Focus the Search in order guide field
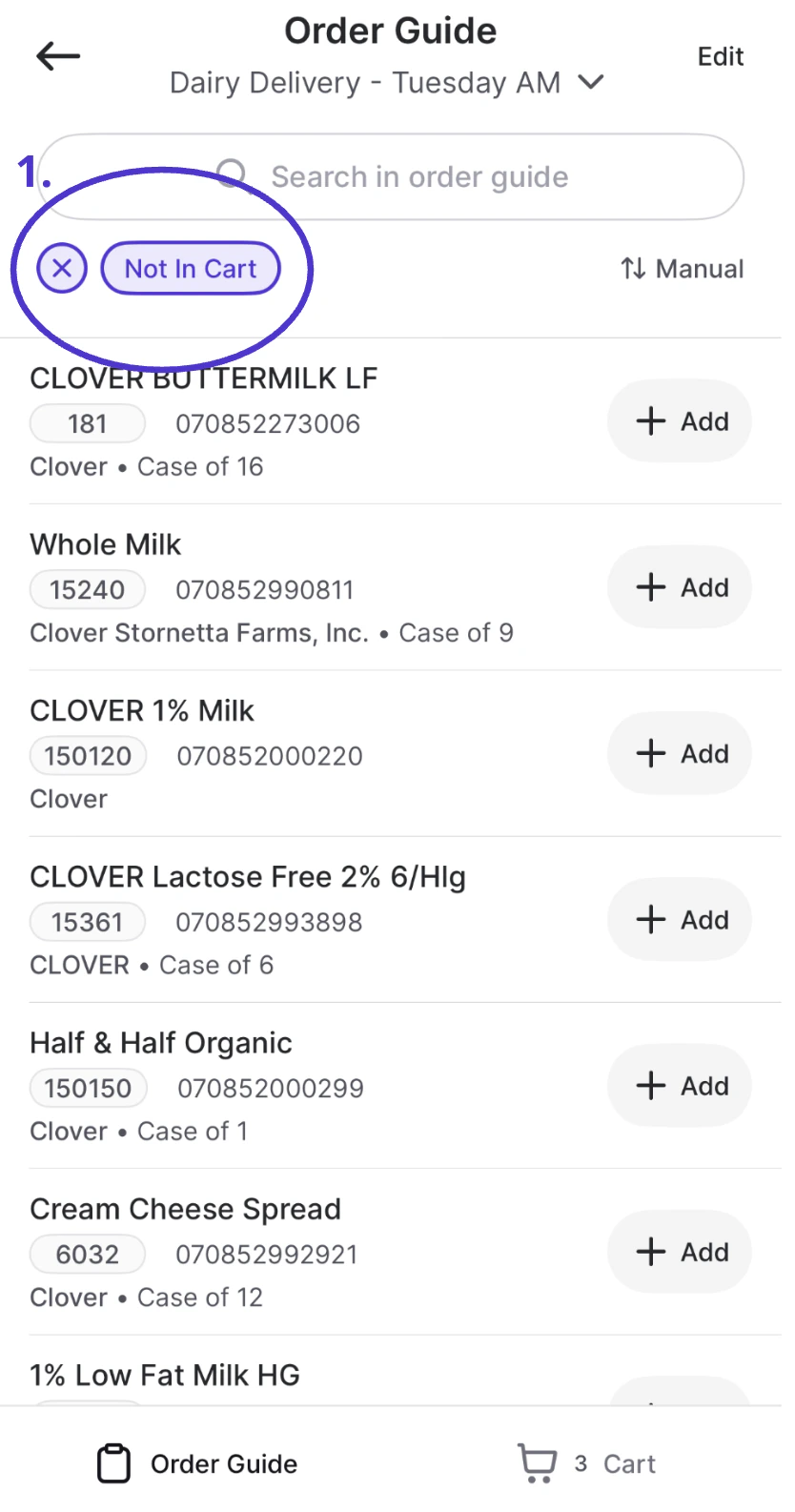795x1512 pixels. point(419,177)
